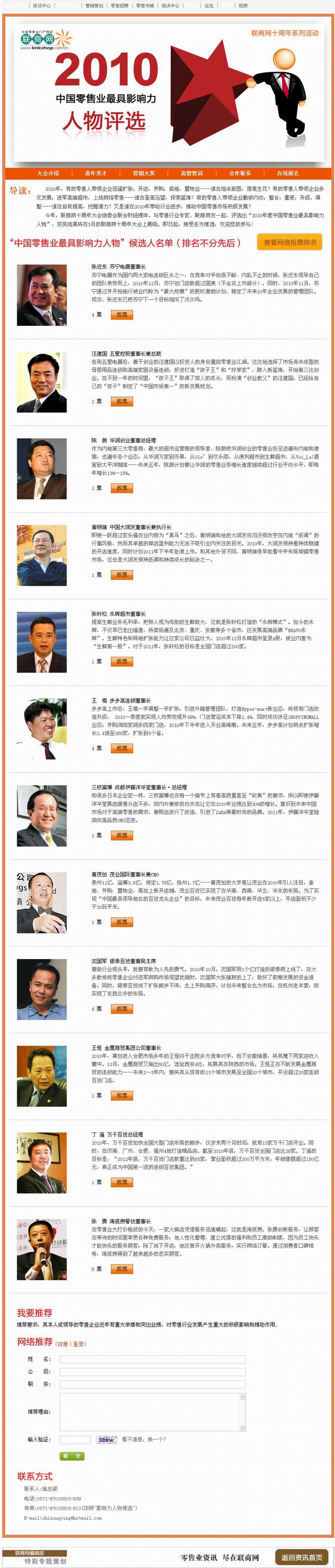Open the 论坛 link in the top bar

pyautogui.click(x=209, y=5)
